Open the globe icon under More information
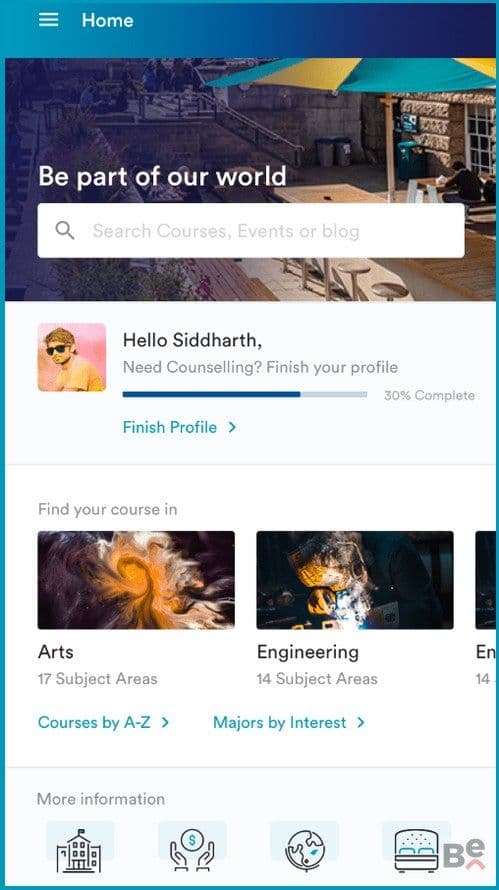 click(x=304, y=847)
